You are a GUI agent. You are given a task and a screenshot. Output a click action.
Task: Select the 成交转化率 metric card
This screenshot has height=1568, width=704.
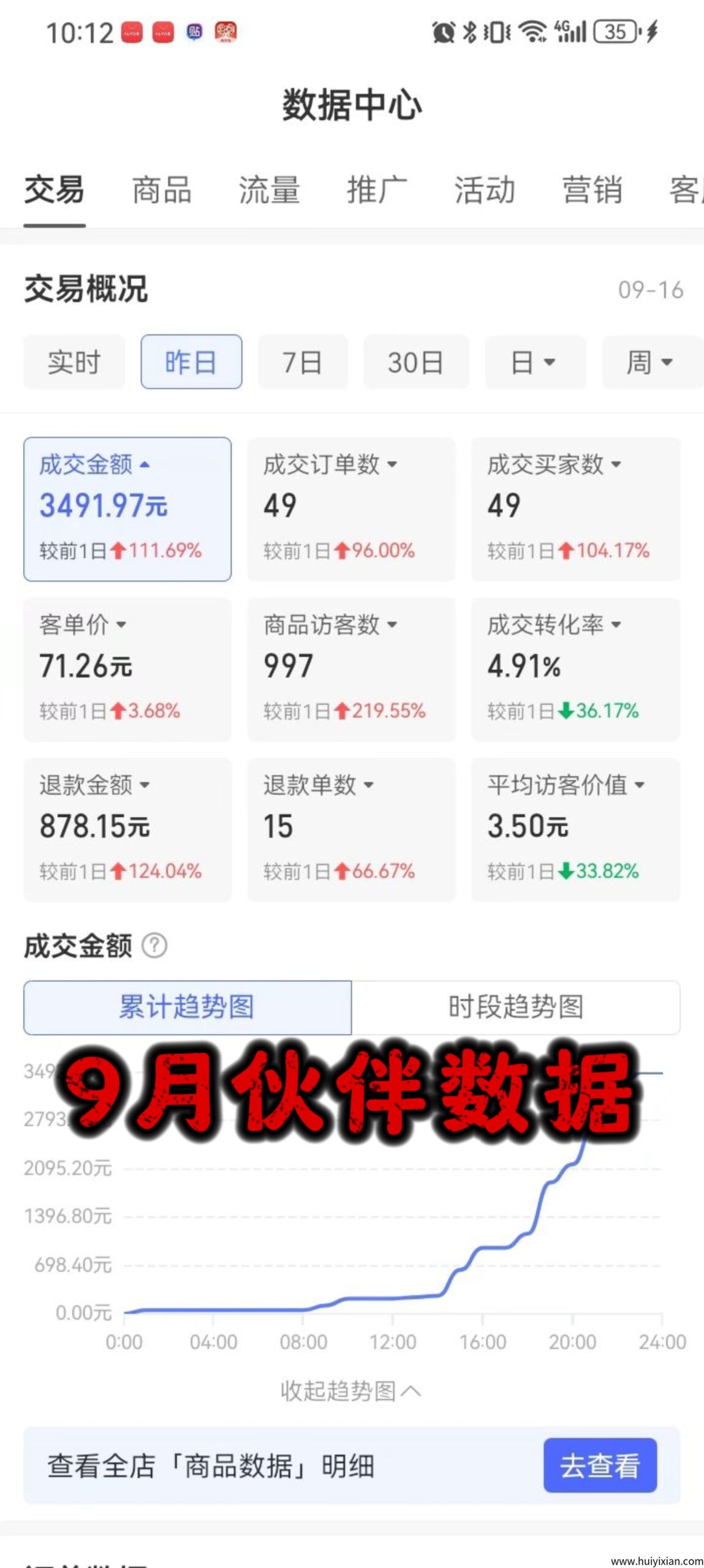click(575, 669)
